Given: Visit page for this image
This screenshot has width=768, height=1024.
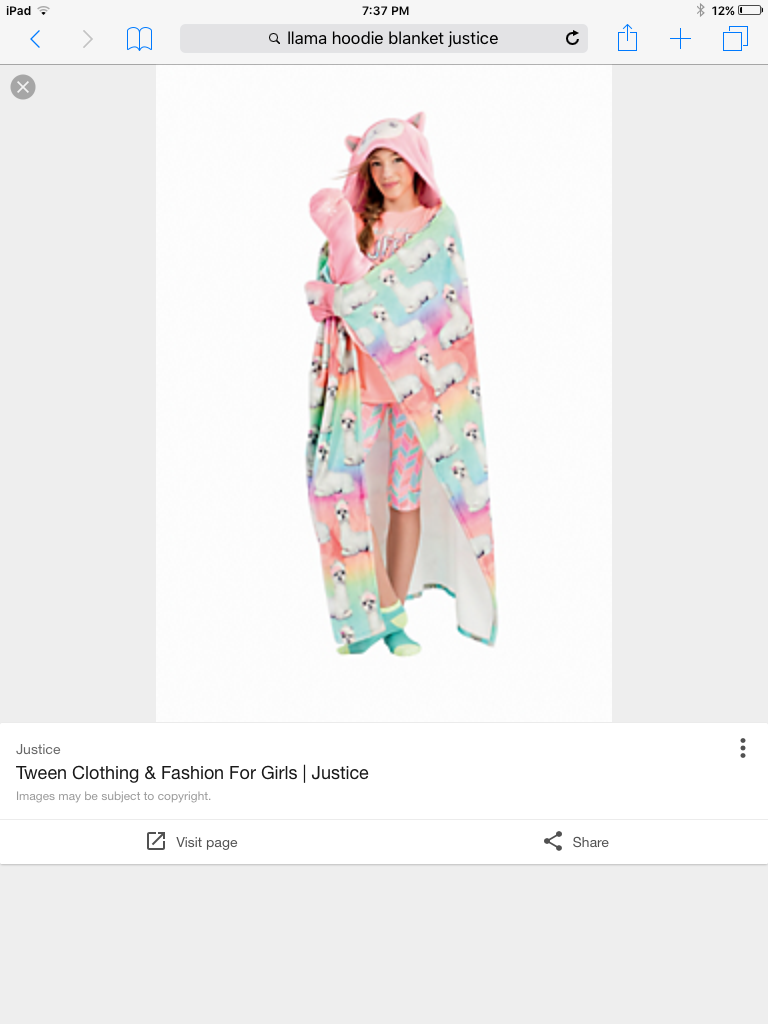Looking at the screenshot, I should point(192,842).
